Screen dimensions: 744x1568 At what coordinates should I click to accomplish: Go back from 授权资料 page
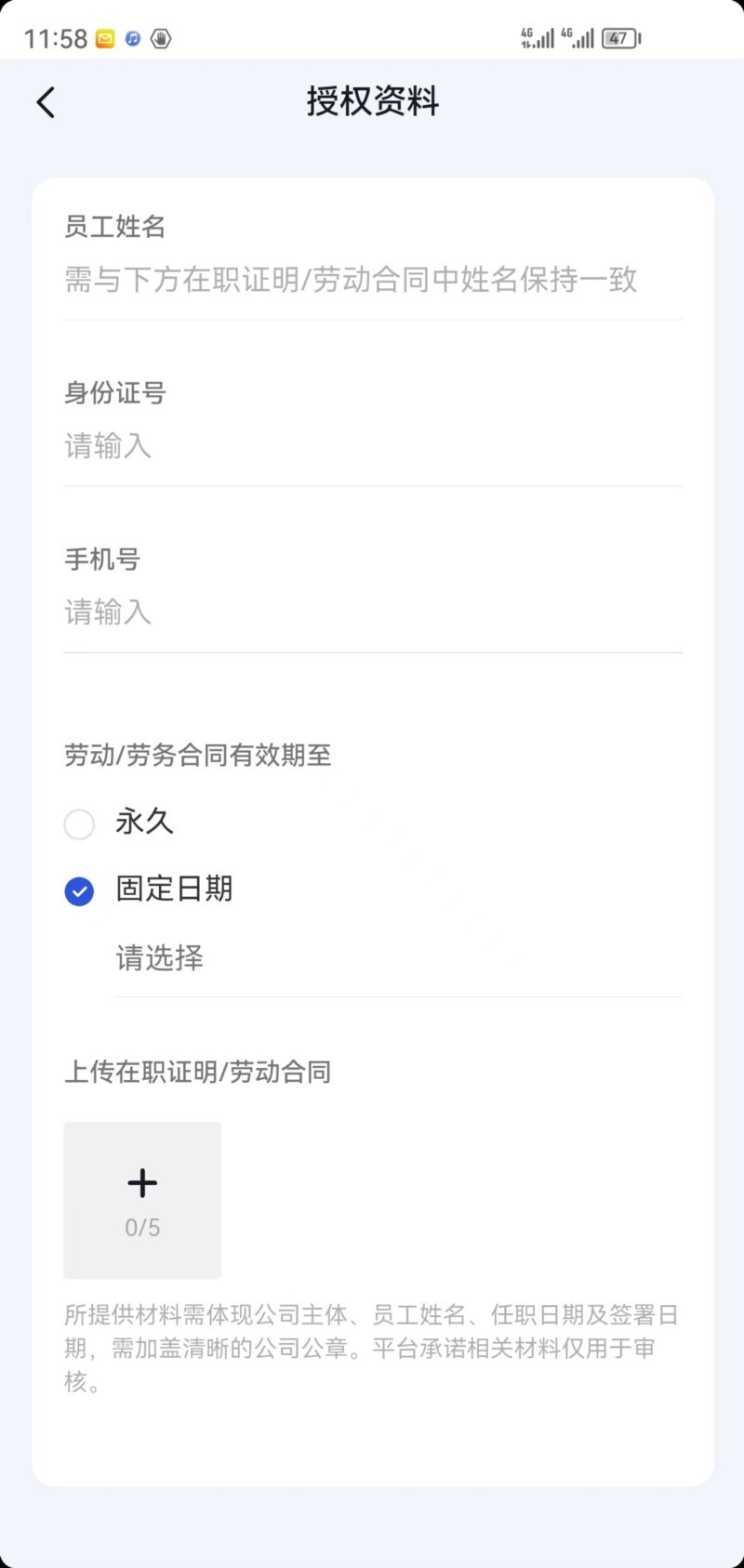(46, 102)
